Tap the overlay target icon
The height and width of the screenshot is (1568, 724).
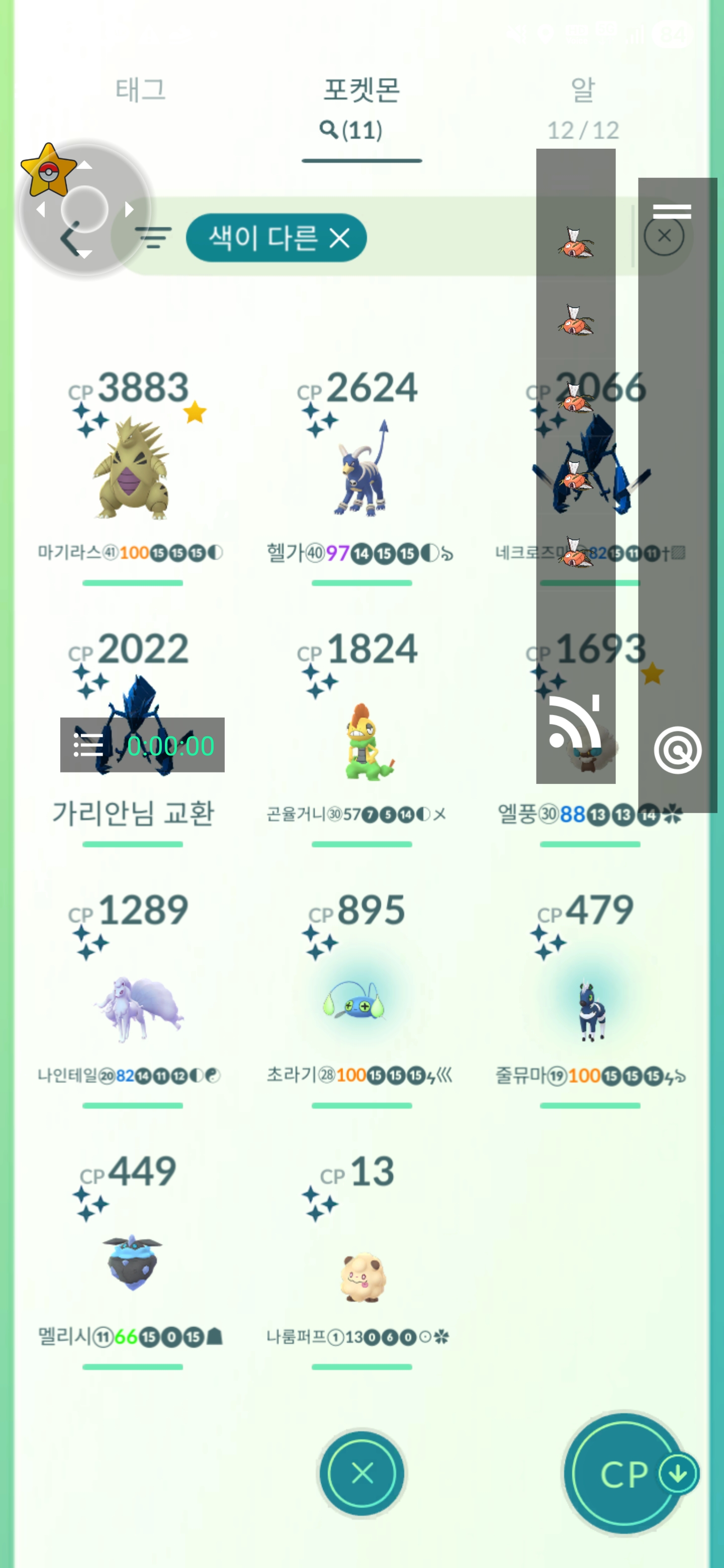677,750
